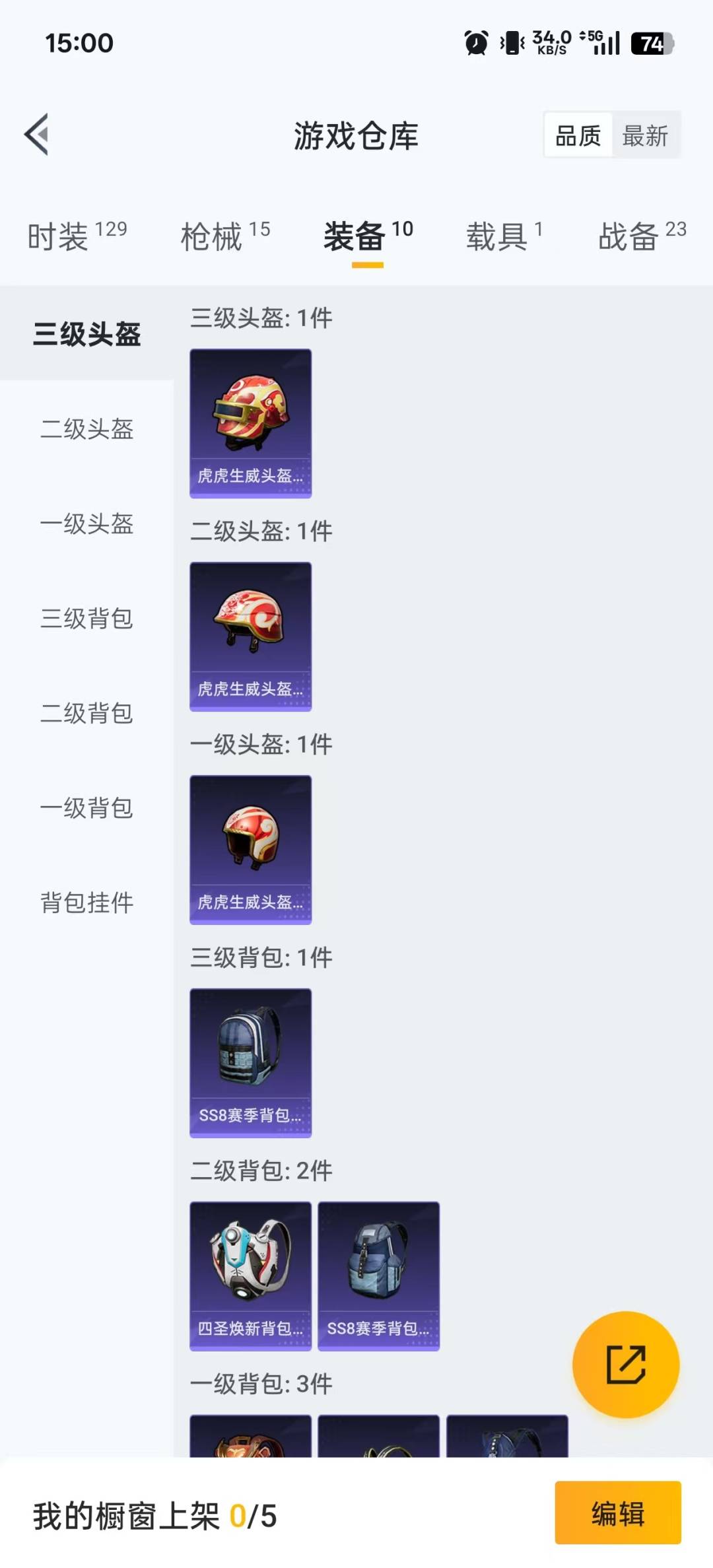713x1568 pixels.
Task: View the 四圣焕新背包 item
Action: click(250, 1276)
